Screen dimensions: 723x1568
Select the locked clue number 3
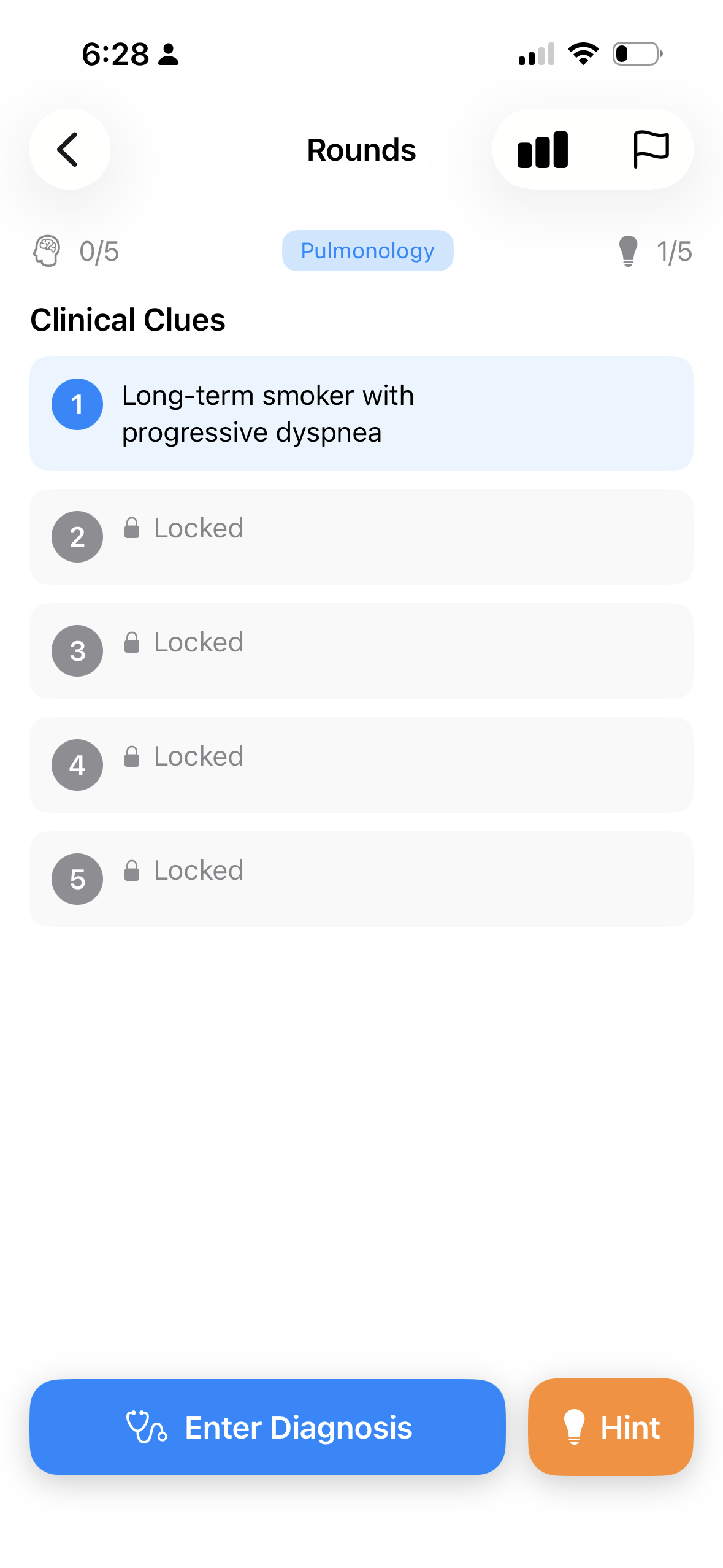coord(361,650)
